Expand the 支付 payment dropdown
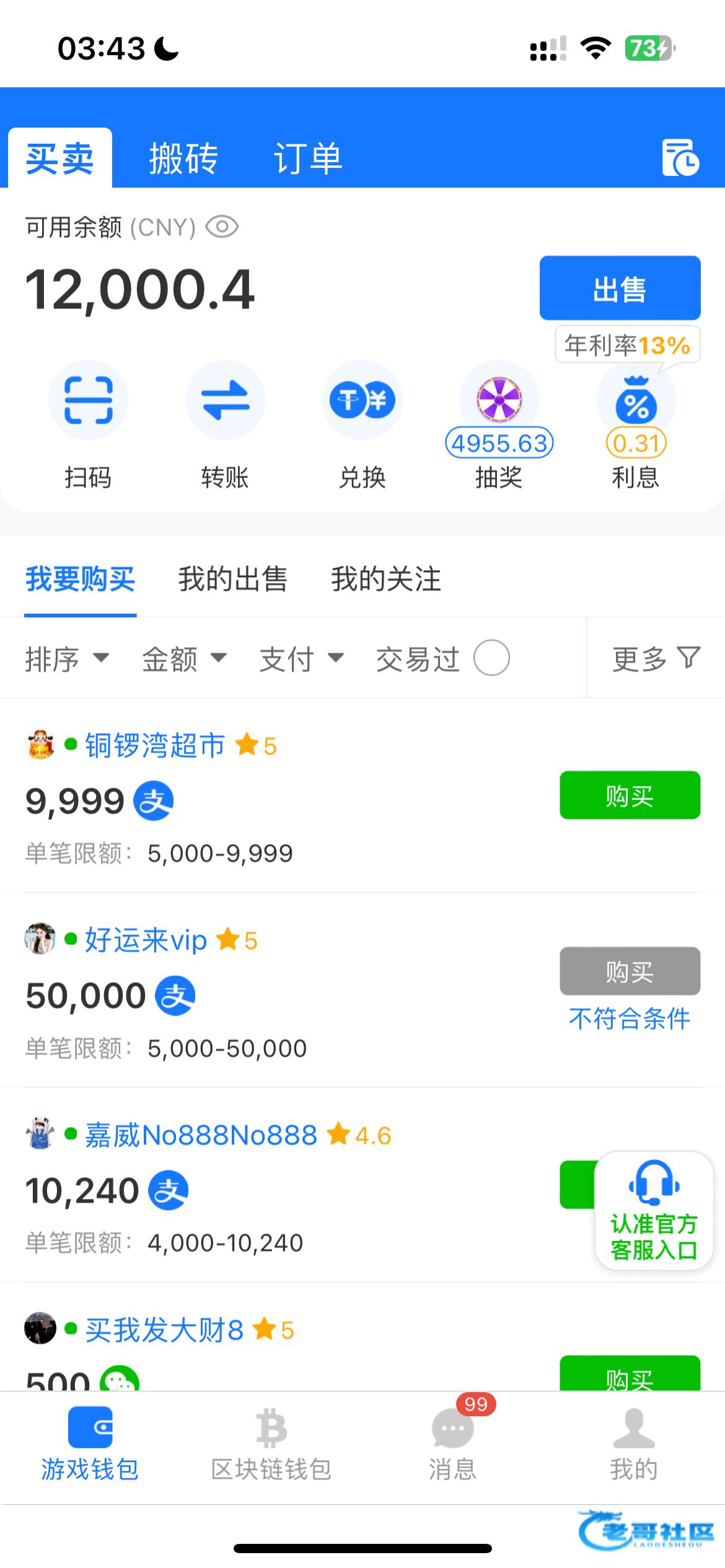 tap(301, 658)
